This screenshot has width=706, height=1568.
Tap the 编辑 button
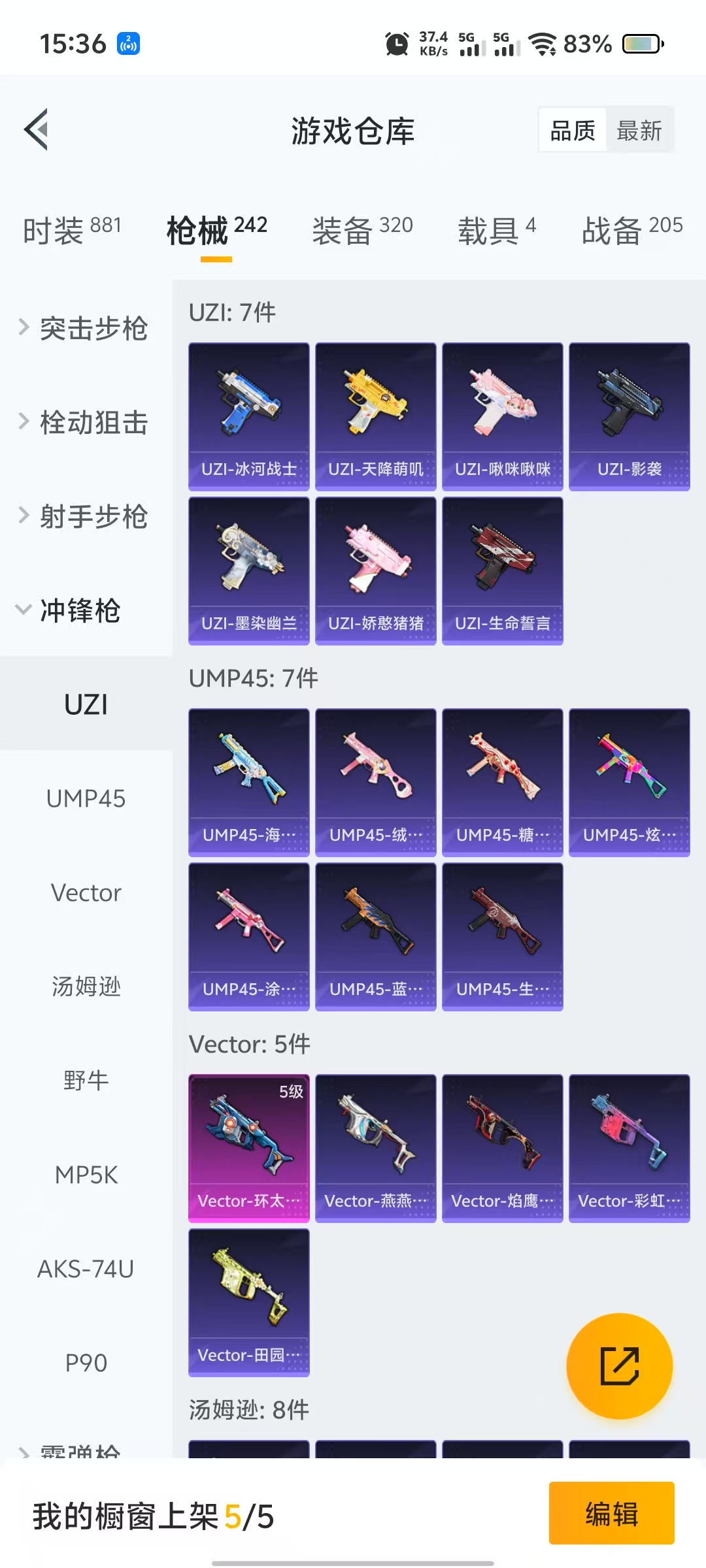[x=611, y=1513]
